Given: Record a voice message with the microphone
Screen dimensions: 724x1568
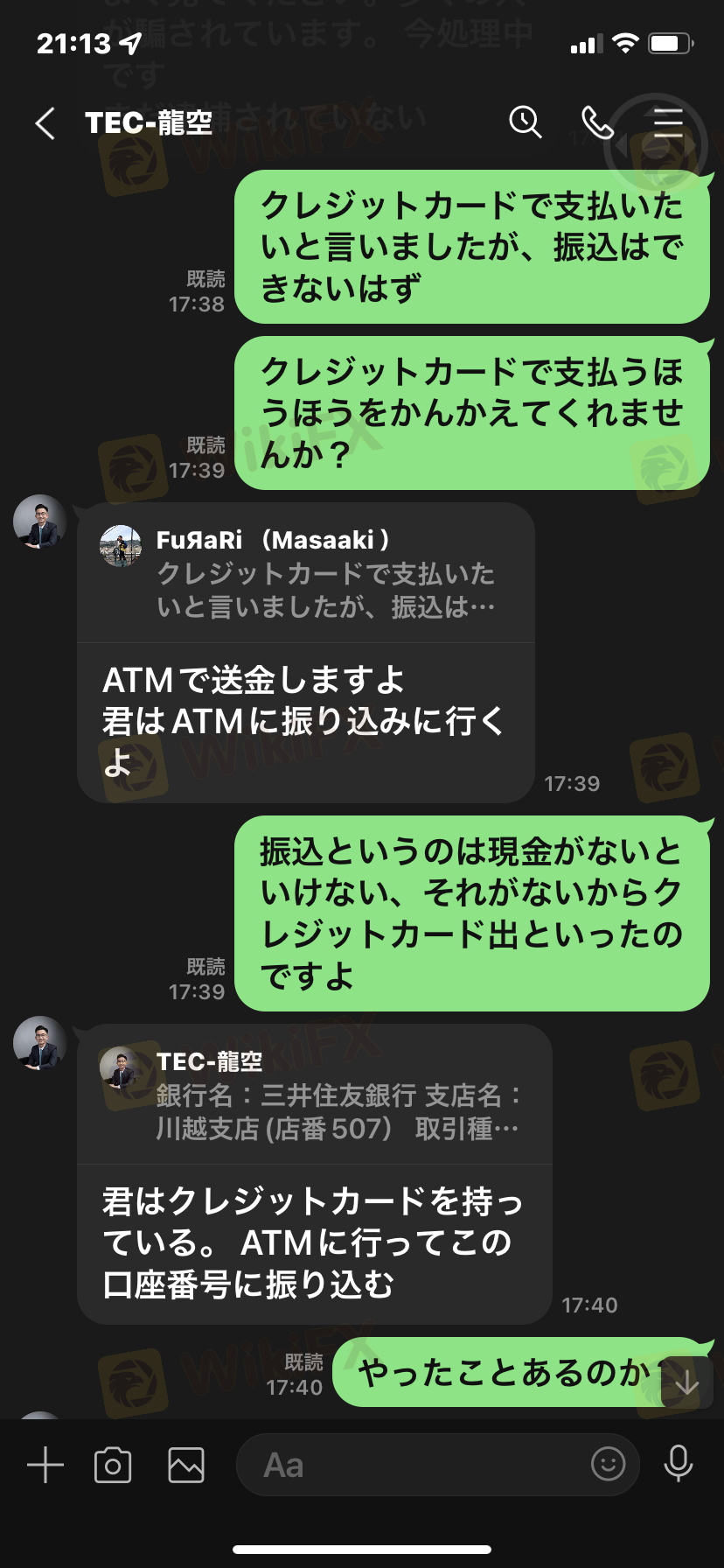Looking at the screenshot, I should (678, 1463).
